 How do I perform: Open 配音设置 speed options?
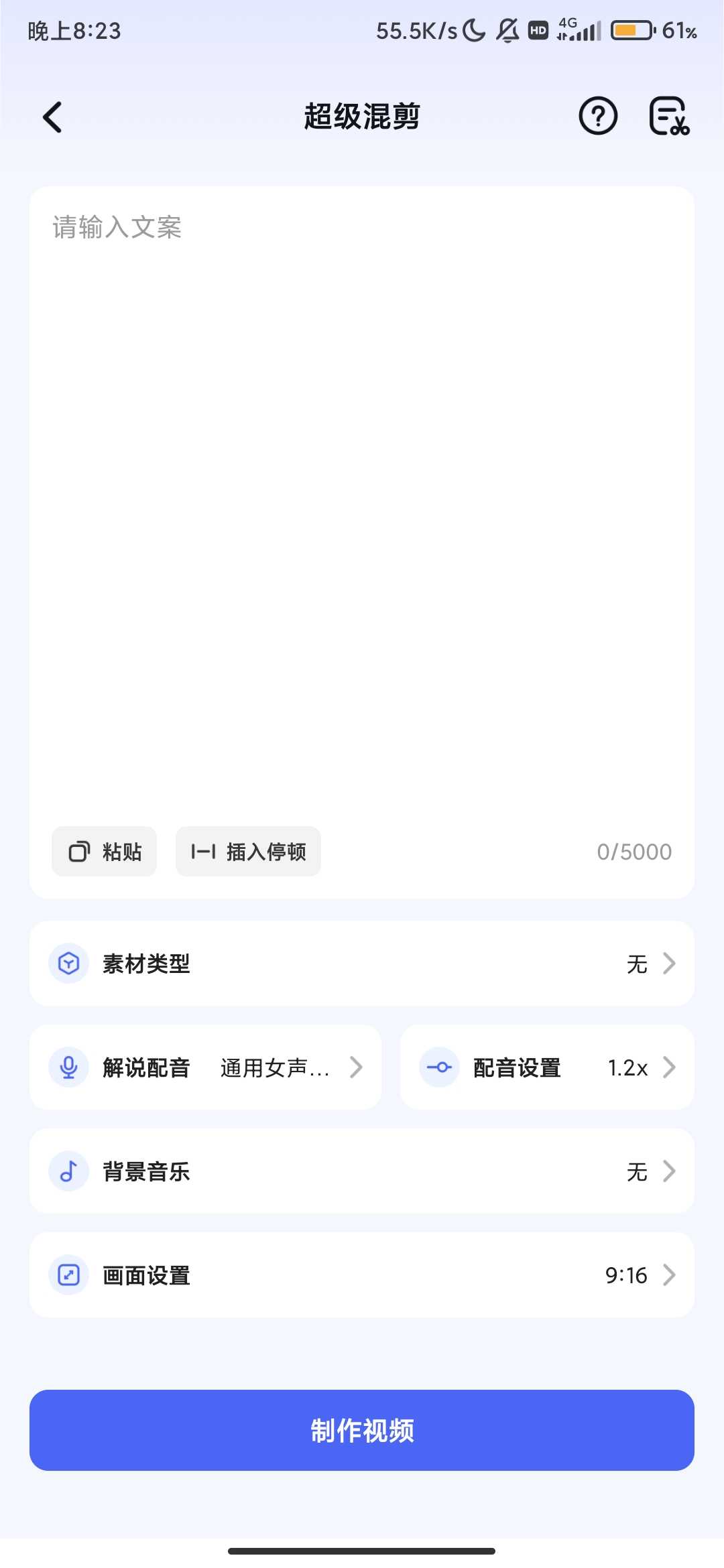[x=547, y=1067]
